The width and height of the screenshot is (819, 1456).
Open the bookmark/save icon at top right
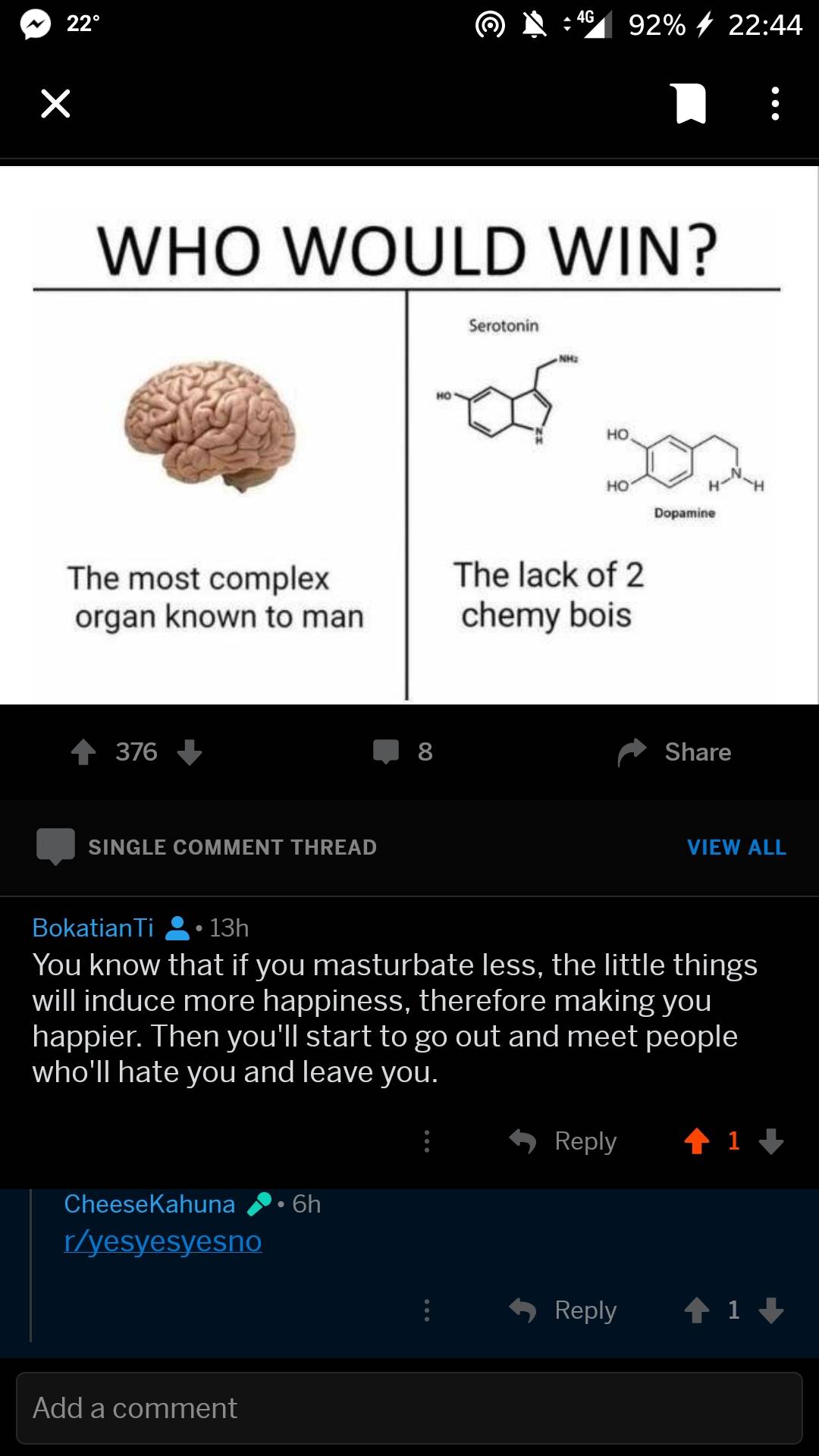691,104
